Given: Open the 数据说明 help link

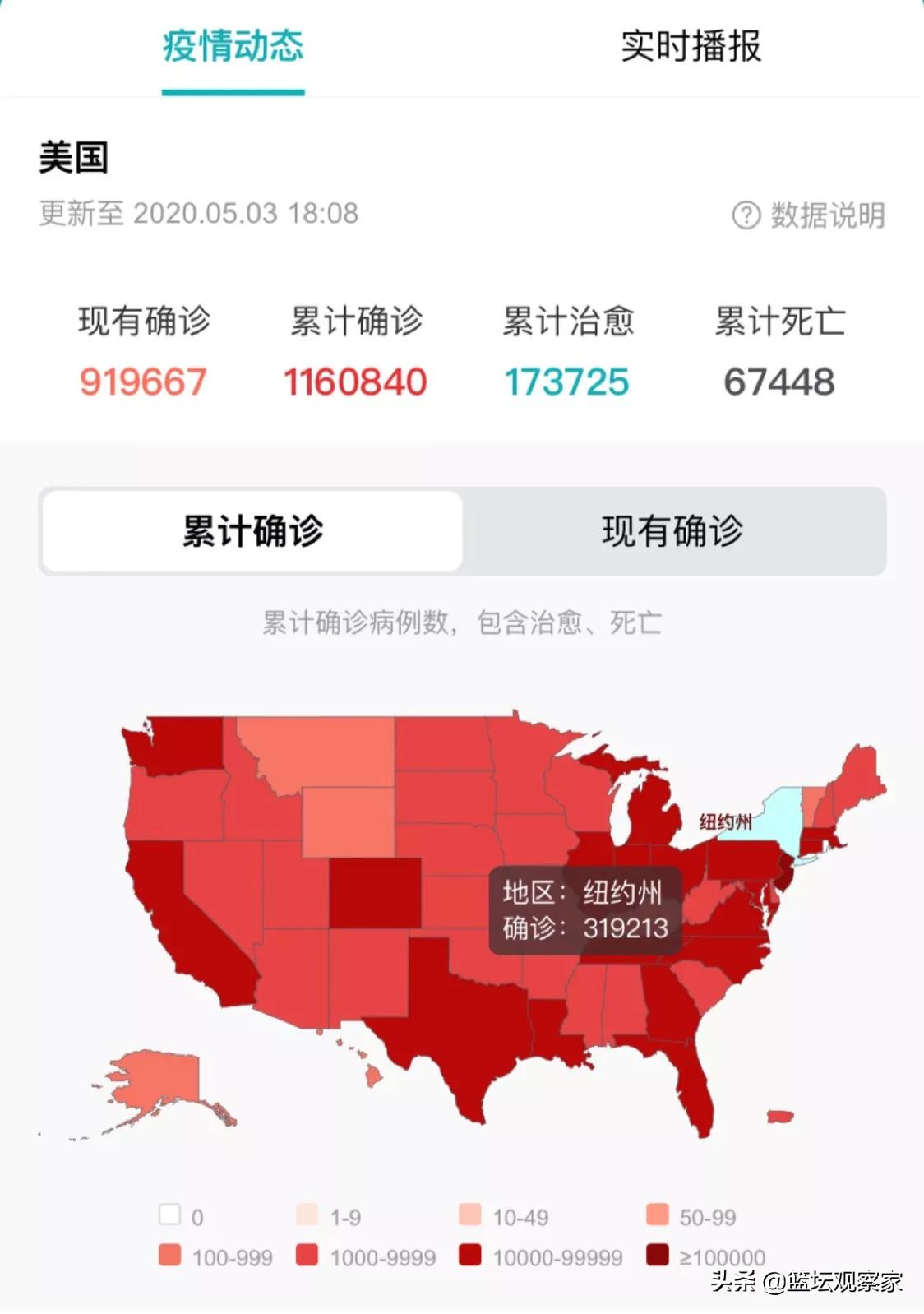Looking at the screenshot, I should [x=809, y=215].
